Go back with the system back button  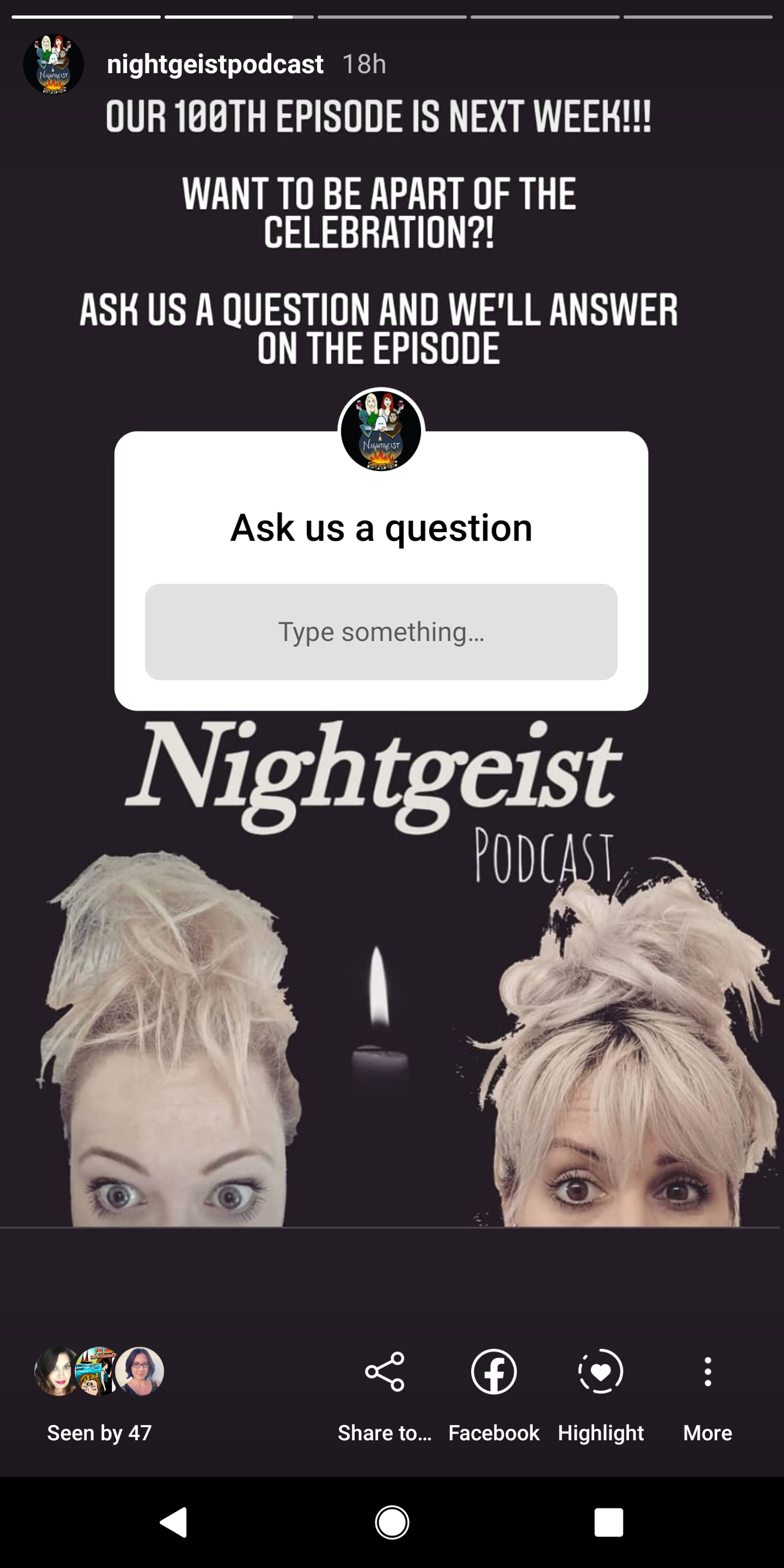[x=174, y=1522]
